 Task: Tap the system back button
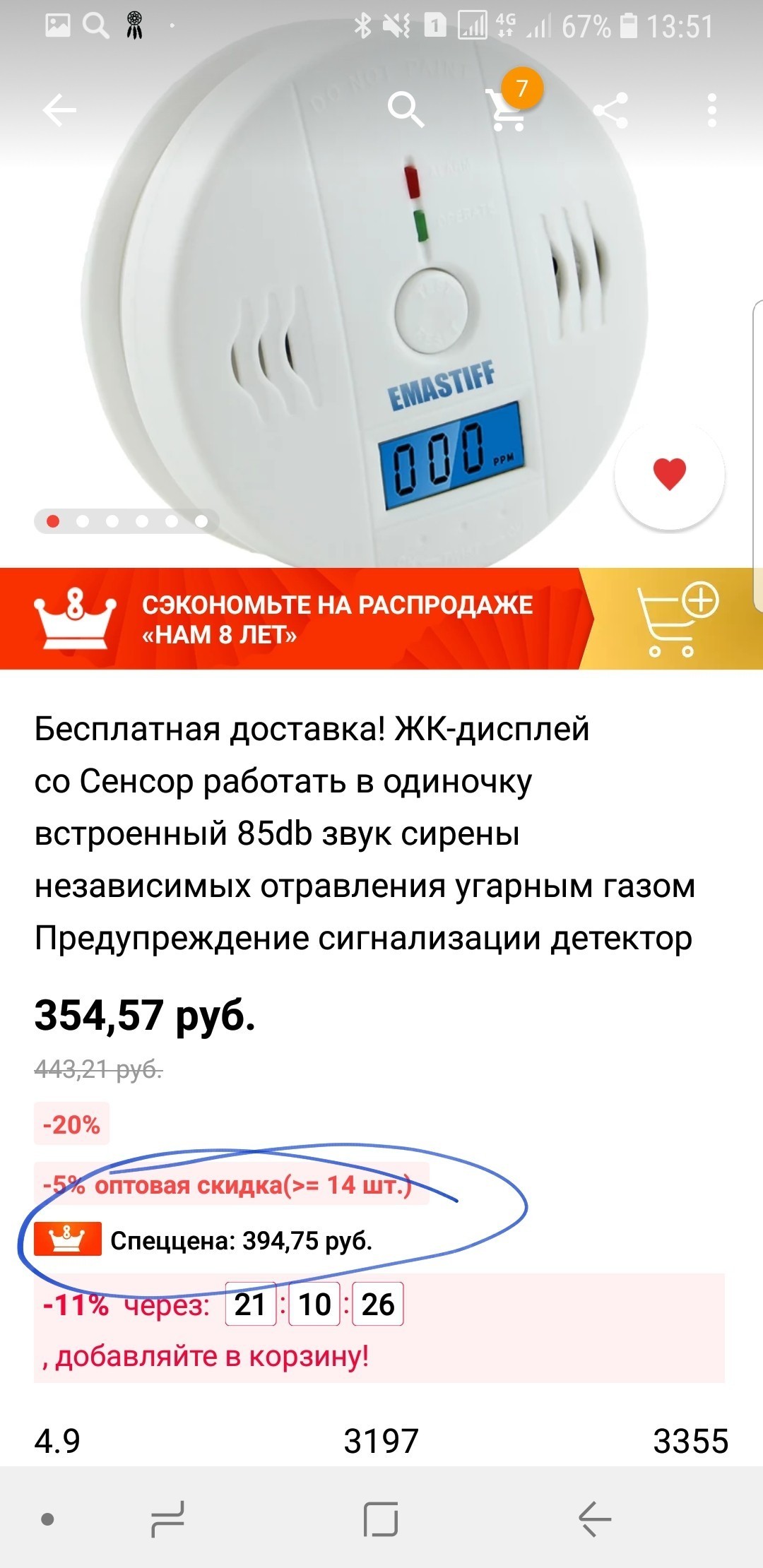coord(595,1519)
